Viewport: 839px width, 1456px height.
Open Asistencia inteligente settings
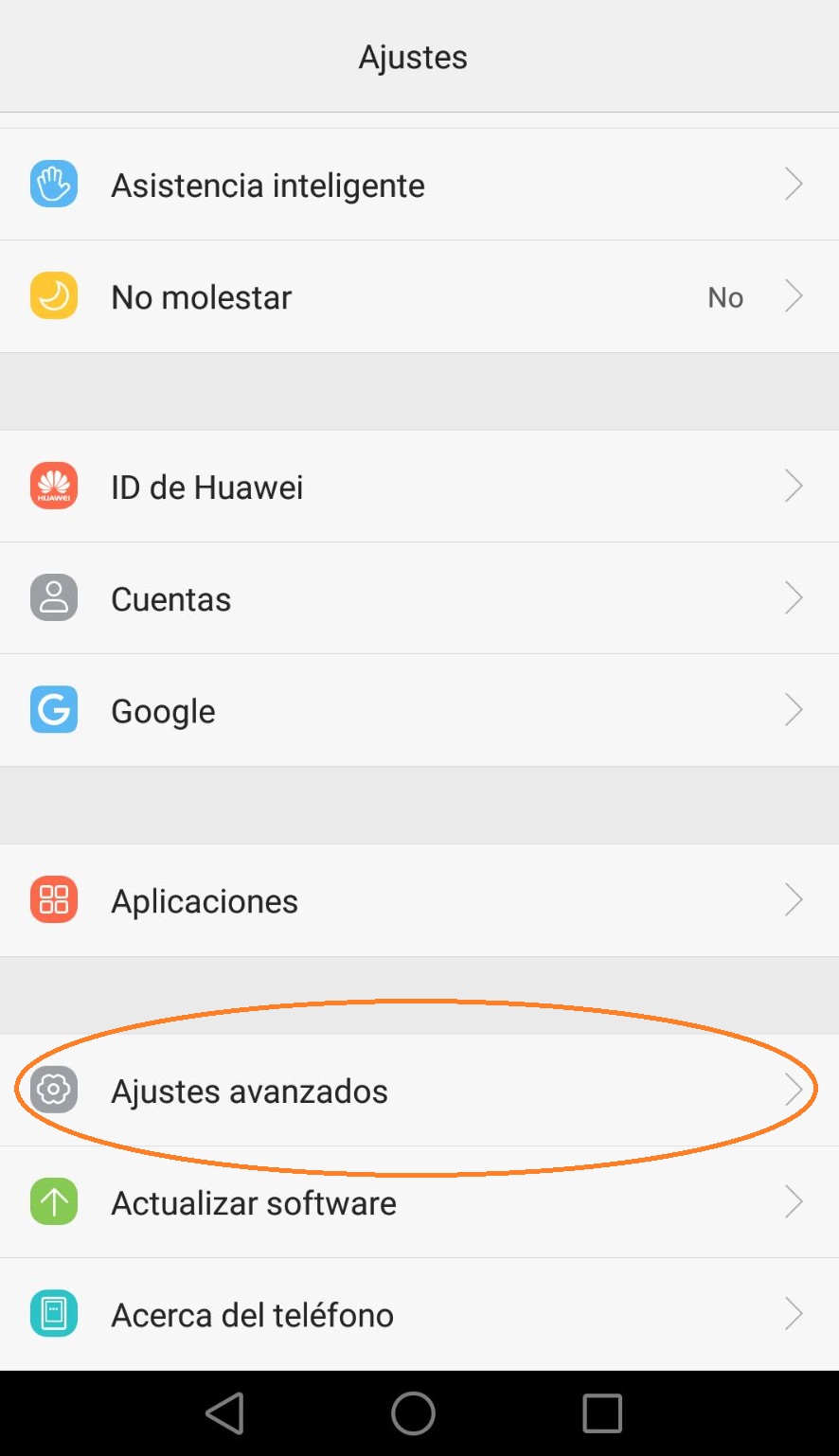[x=419, y=185]
